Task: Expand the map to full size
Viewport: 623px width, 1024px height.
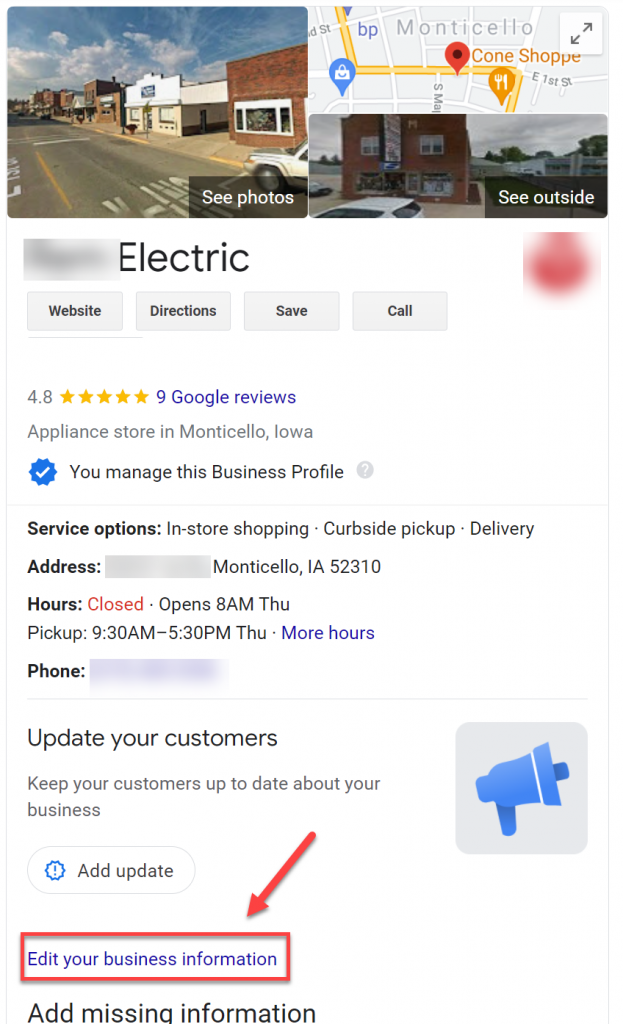Action: click(581, 35)
